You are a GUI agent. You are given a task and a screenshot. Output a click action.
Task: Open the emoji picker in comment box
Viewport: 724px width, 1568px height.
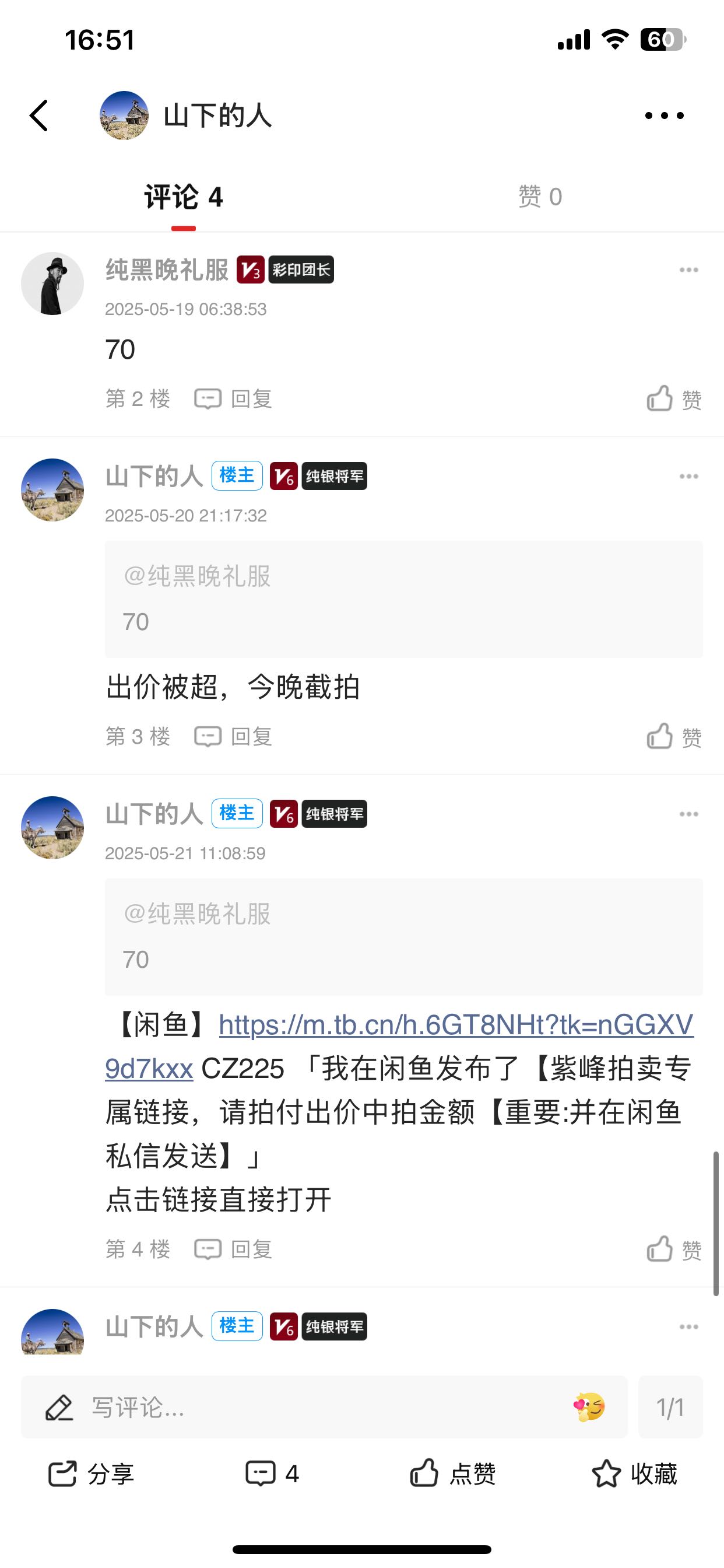589,1408
